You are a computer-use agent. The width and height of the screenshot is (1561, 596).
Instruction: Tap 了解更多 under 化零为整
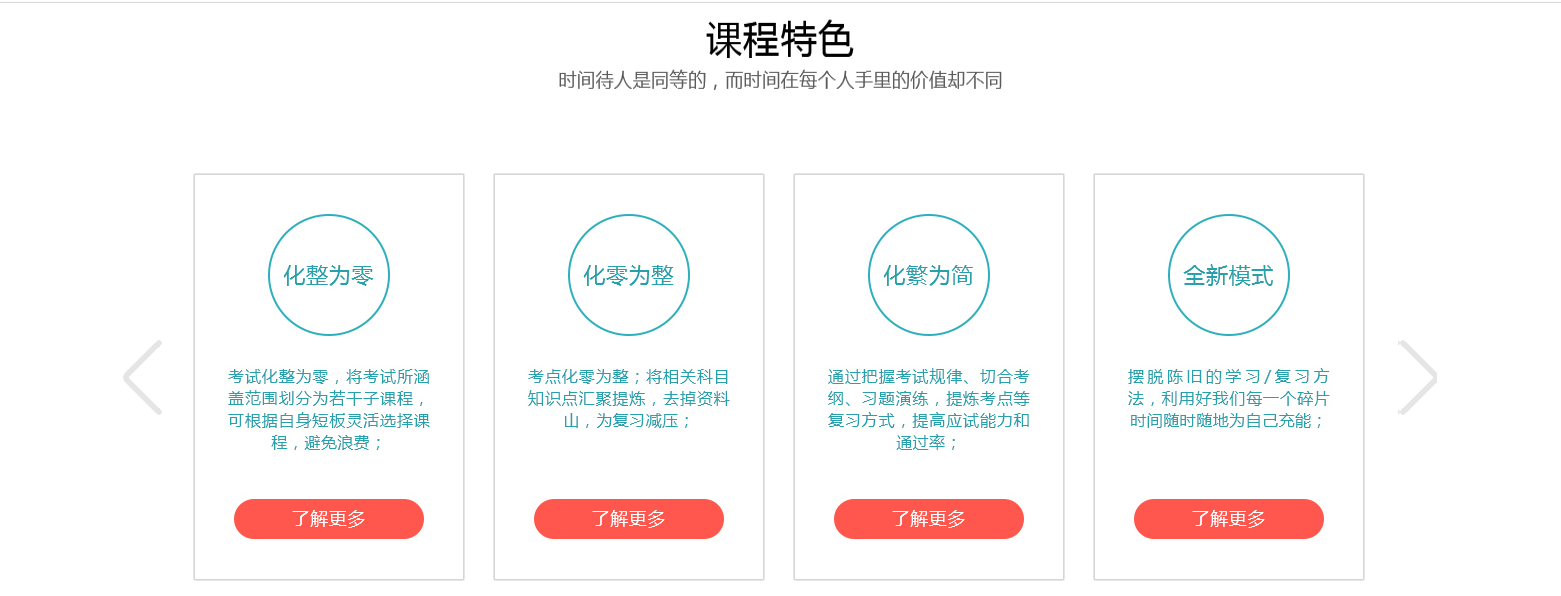tap(629, 519)
